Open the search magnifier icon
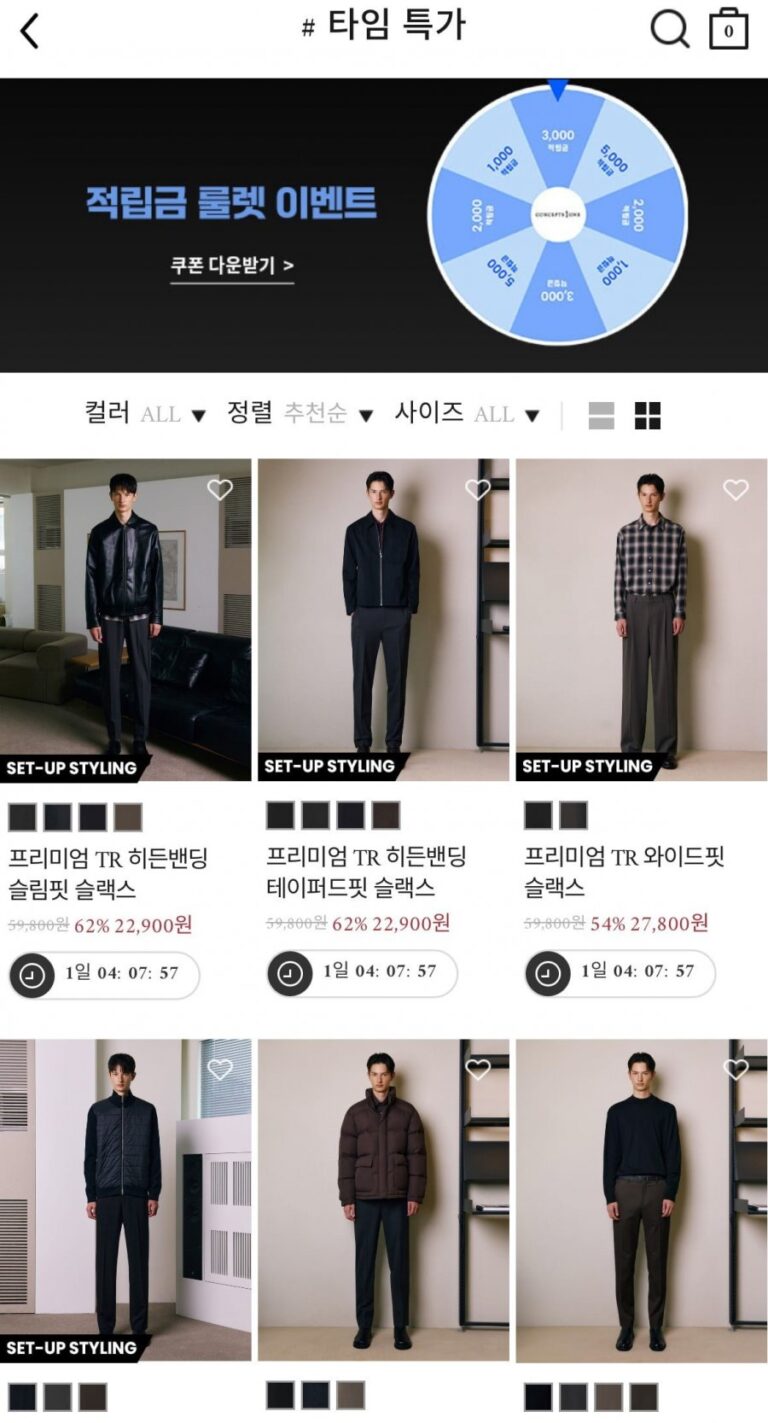 pyautogui.click(x=669, y=29)
